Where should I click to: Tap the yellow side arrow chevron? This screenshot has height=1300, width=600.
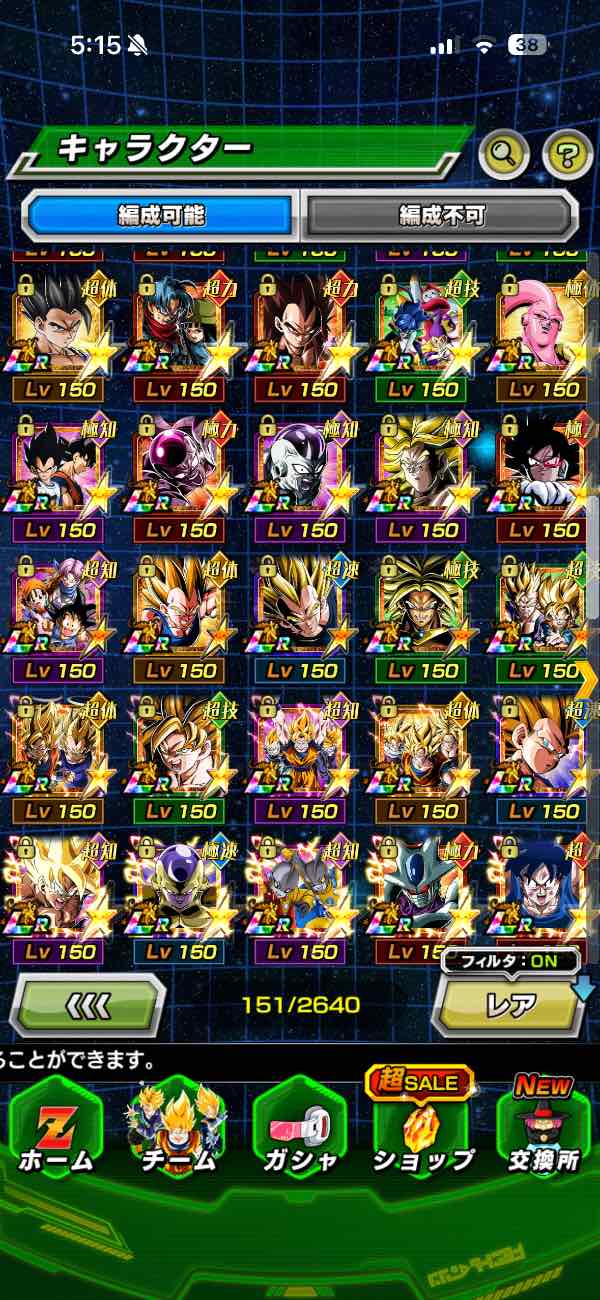(x=586, y=678)
